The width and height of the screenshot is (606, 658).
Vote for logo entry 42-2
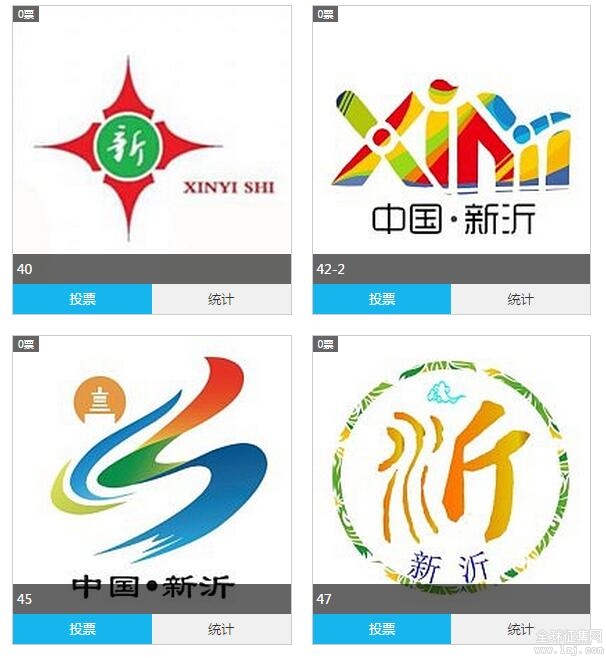381,299
